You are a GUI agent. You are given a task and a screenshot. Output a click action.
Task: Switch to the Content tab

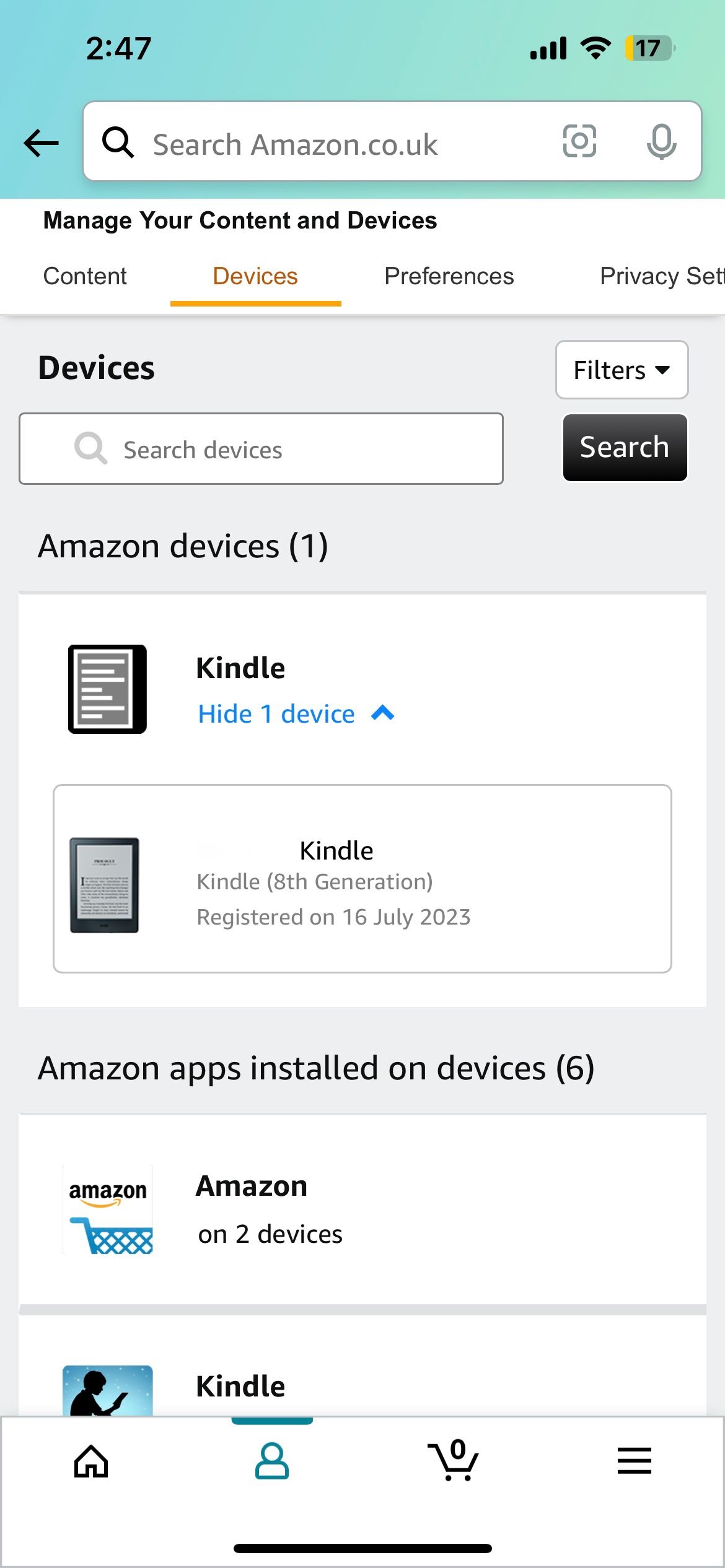coord(85,276)
